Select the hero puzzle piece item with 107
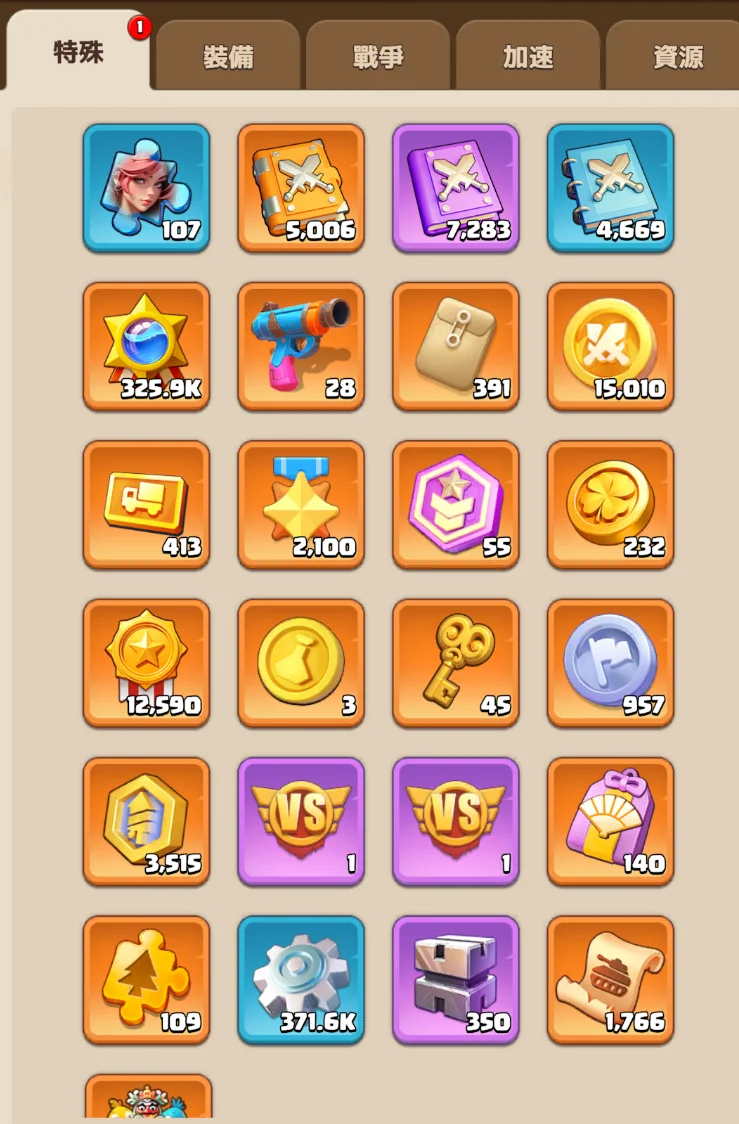The image size is (739, 1124). coord(146,187)
